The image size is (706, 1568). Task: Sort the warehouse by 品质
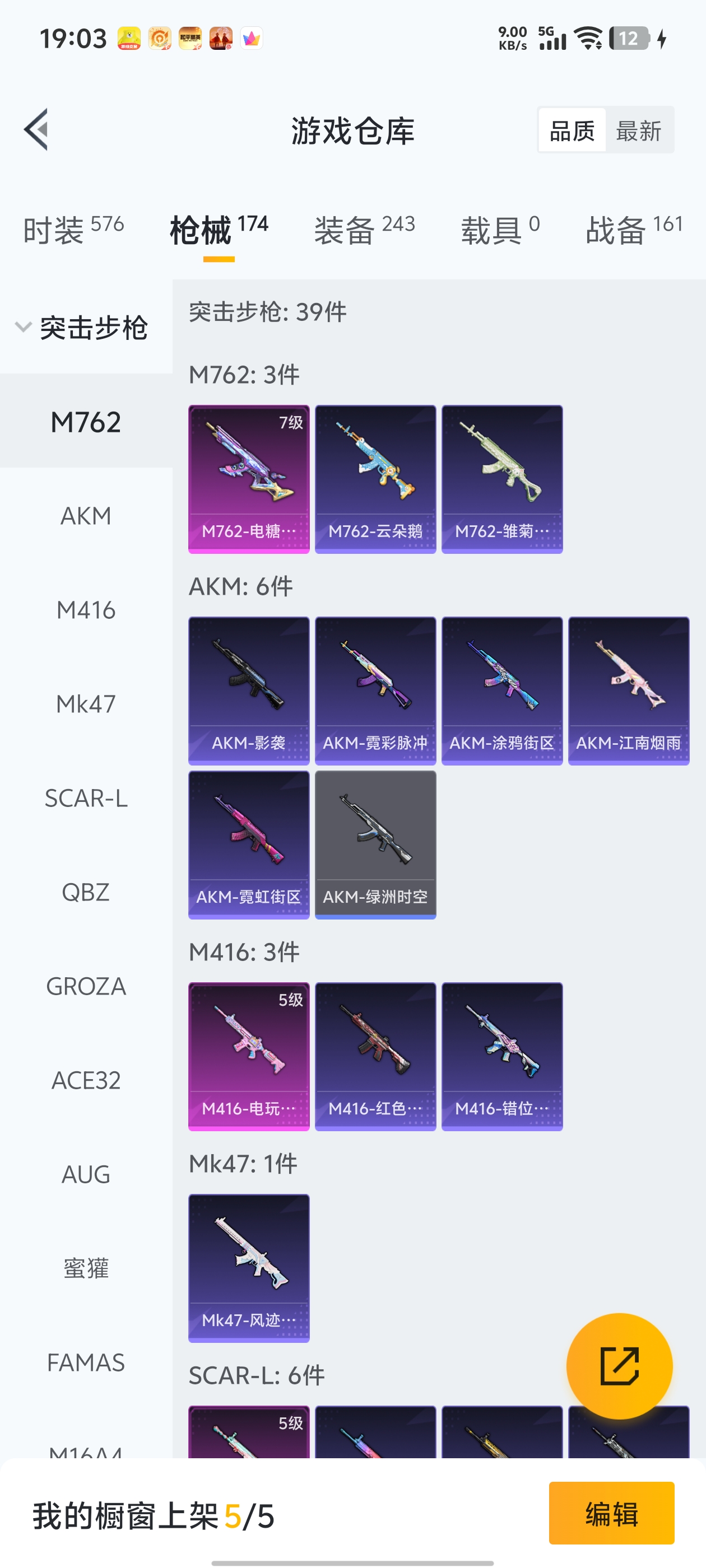point(572,130)
